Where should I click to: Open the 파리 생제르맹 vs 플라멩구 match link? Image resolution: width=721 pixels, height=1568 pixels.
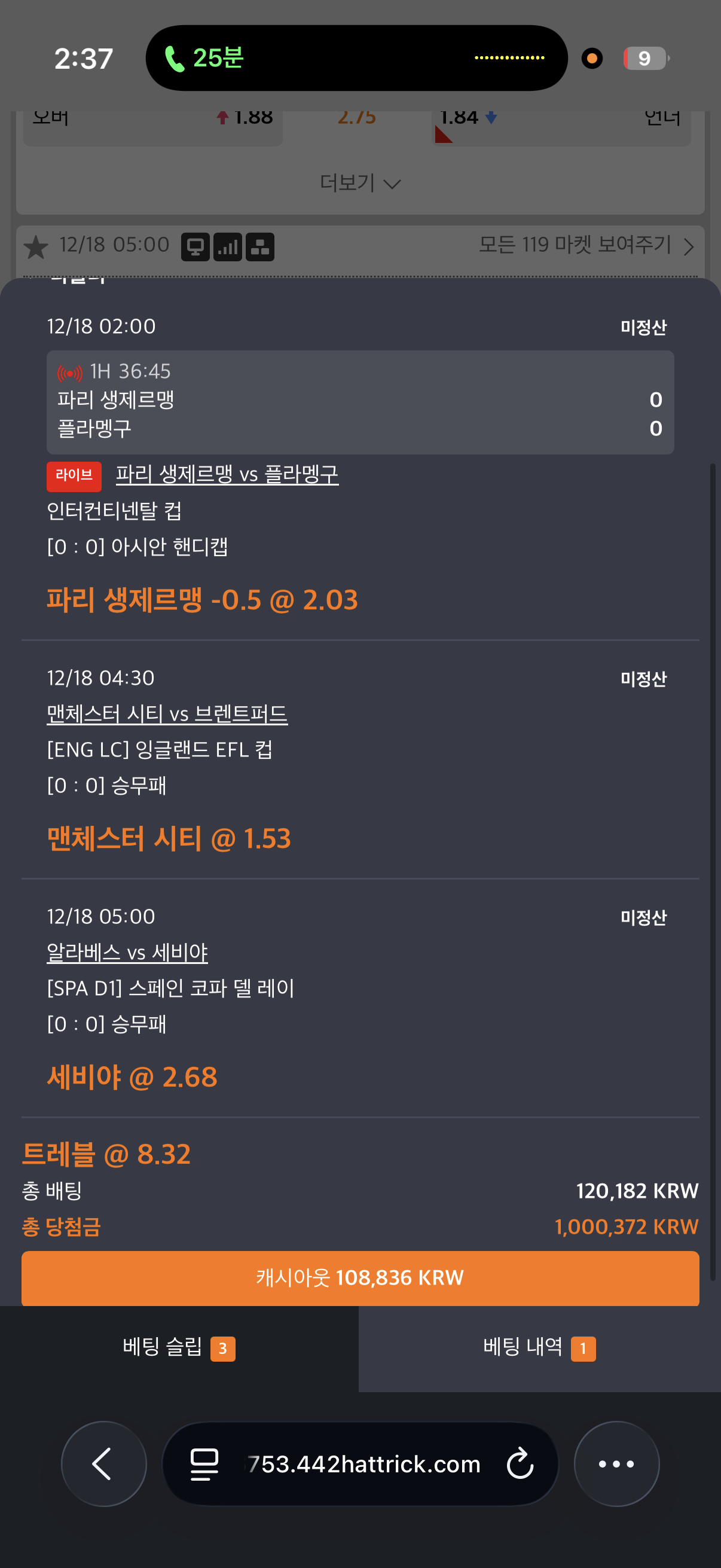(x=227, y=475)
